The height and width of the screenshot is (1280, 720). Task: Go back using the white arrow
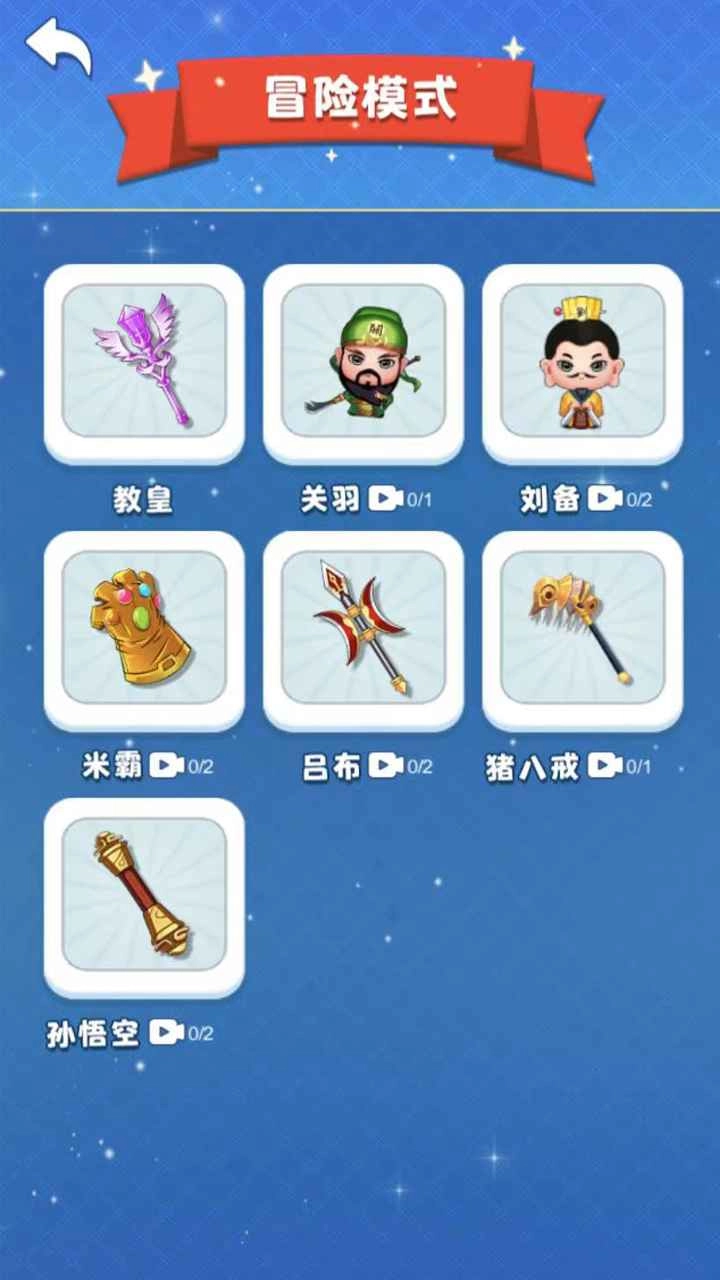click(58, 46)
